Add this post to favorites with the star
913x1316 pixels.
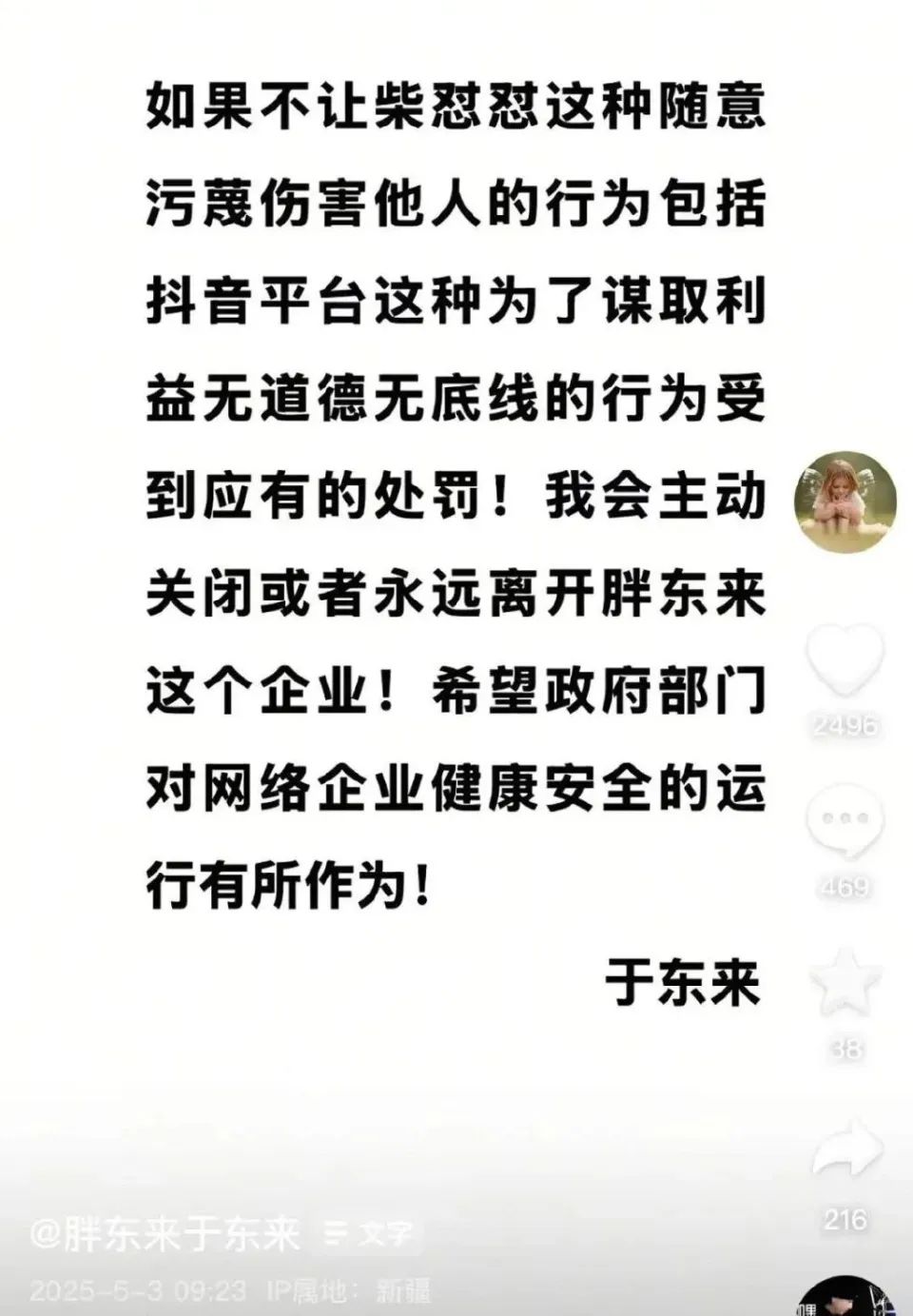pos(845,981)
